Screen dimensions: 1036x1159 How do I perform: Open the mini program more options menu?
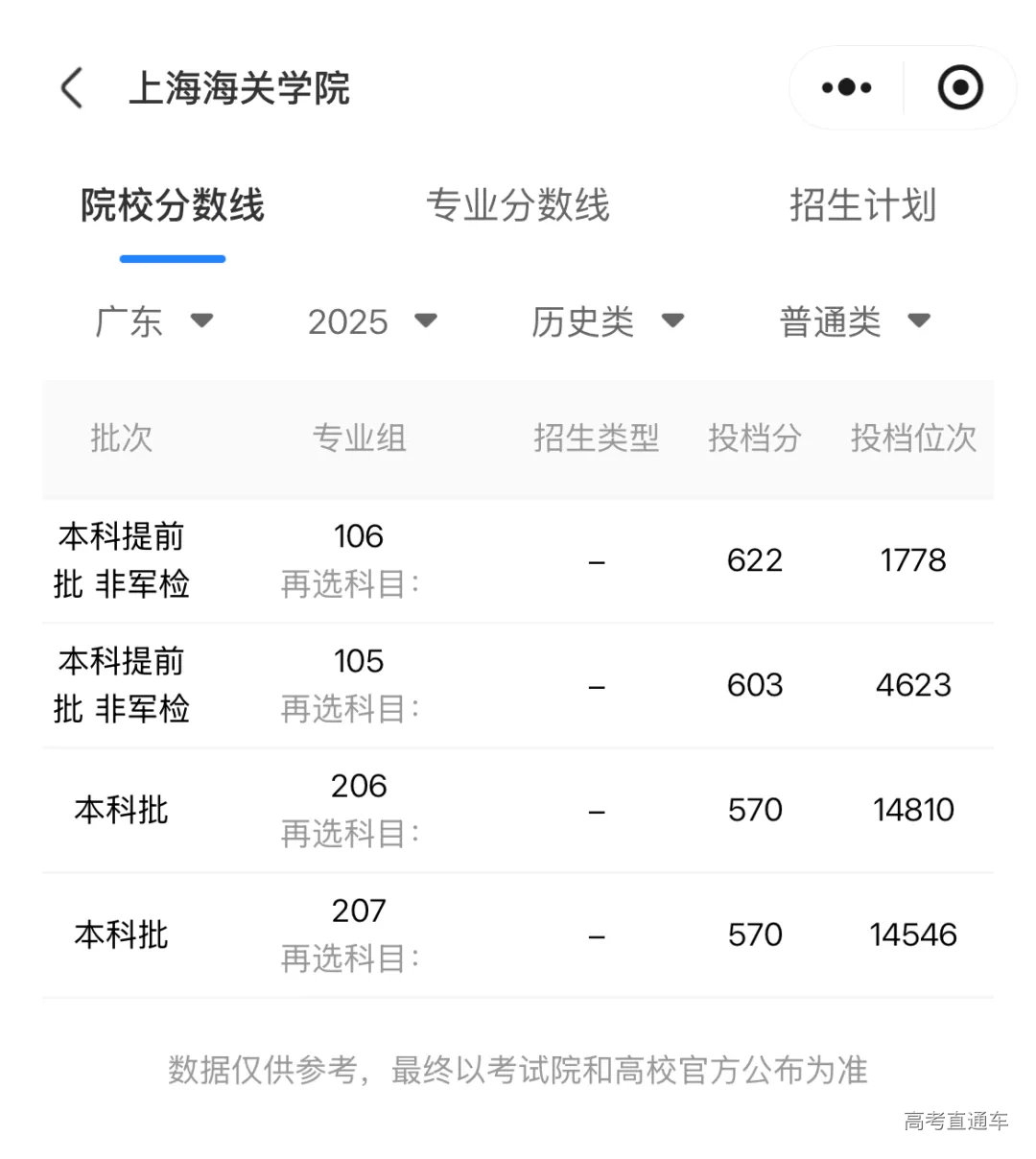[846, 88]
